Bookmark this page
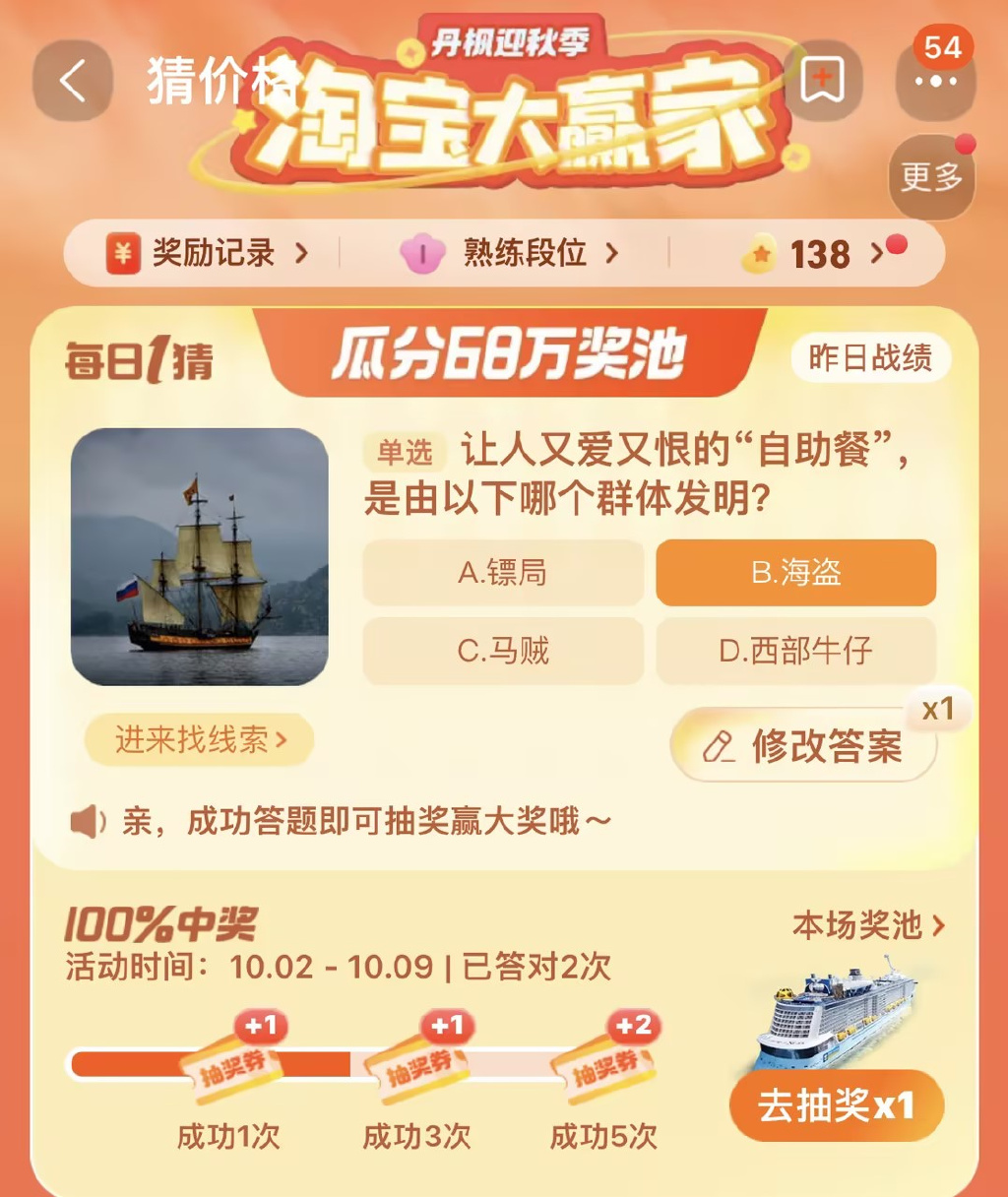1008x1197 pixels. [x=822, y=81]
